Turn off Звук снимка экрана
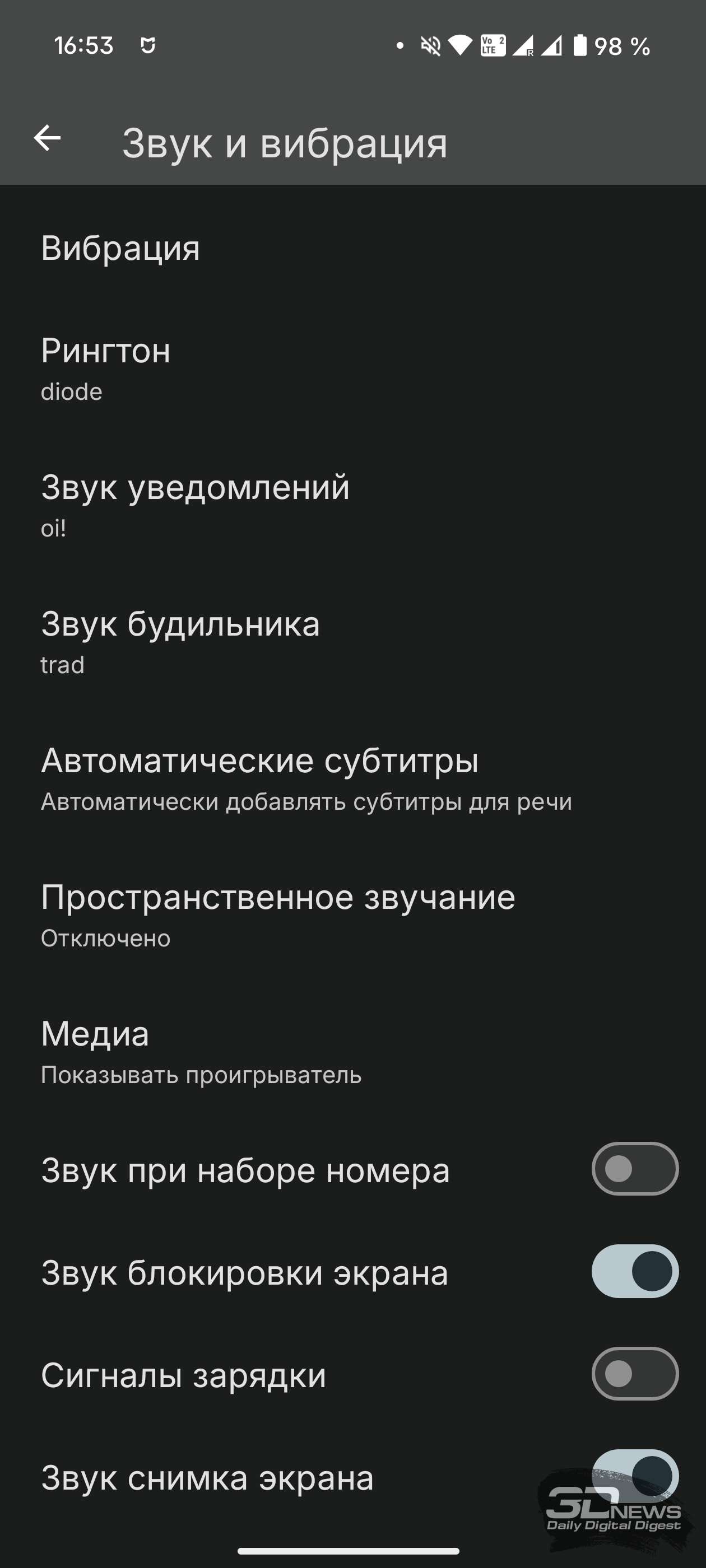Viewport: 706px width, 1568px height. click(635, 1476)
